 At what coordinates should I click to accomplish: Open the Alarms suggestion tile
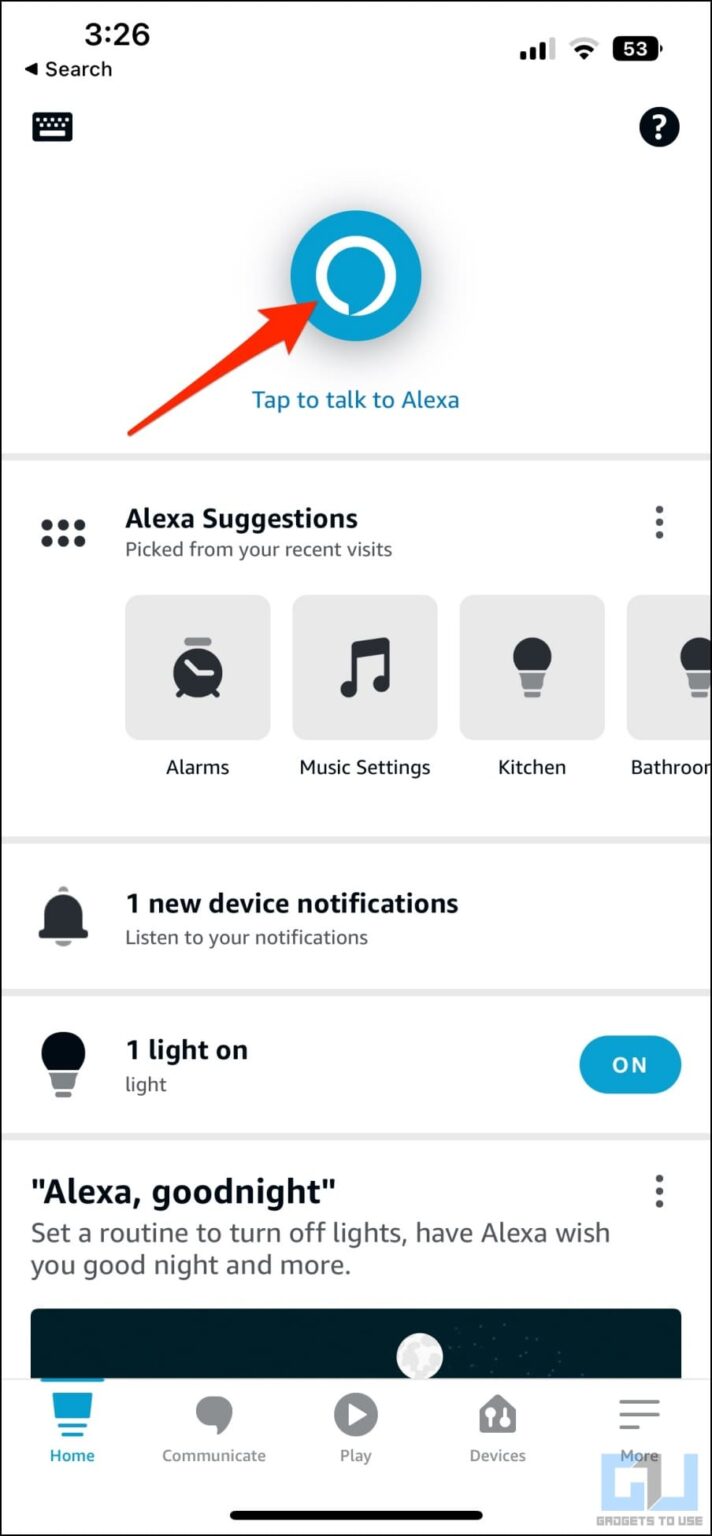pyautogui.click(x=197, y=667)
